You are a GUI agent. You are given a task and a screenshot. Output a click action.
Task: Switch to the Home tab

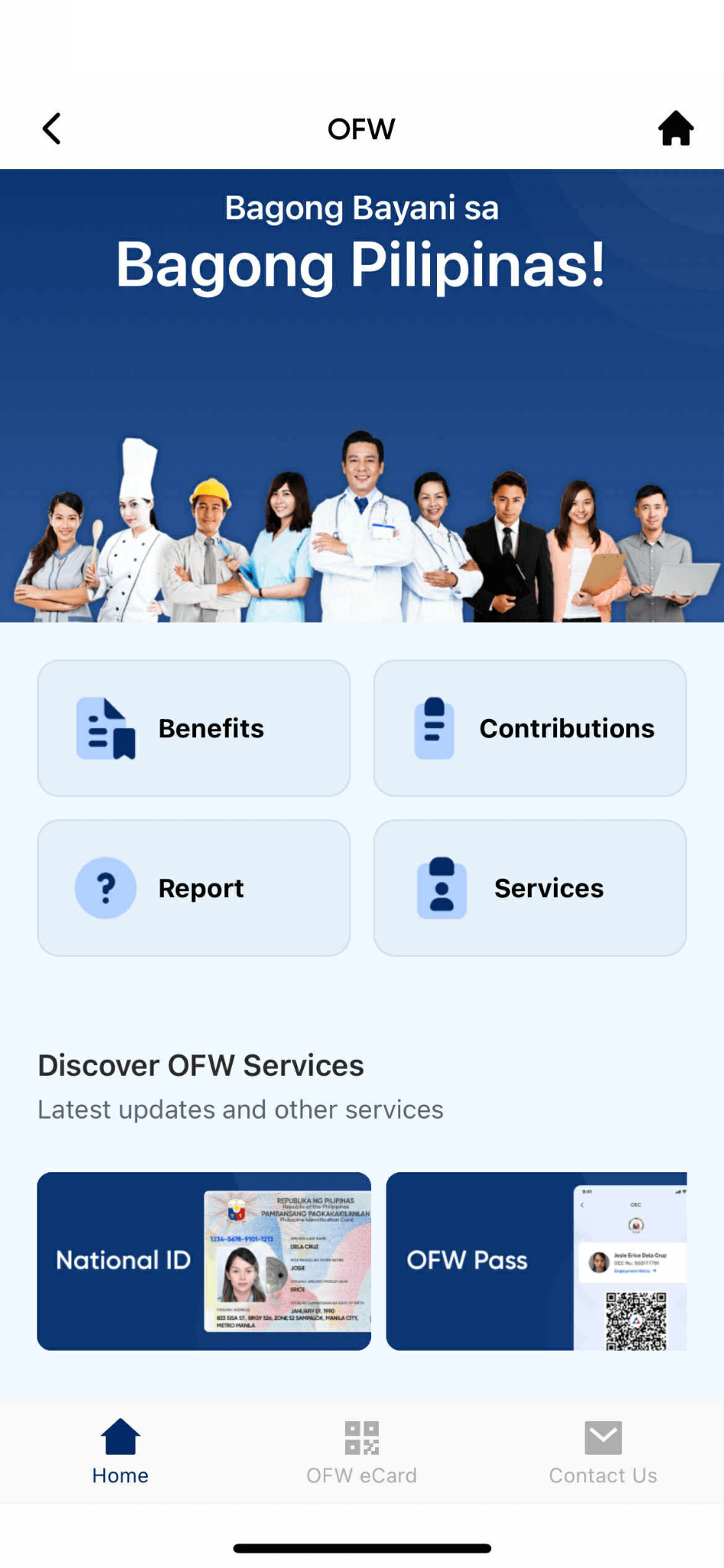[120, 1452]
